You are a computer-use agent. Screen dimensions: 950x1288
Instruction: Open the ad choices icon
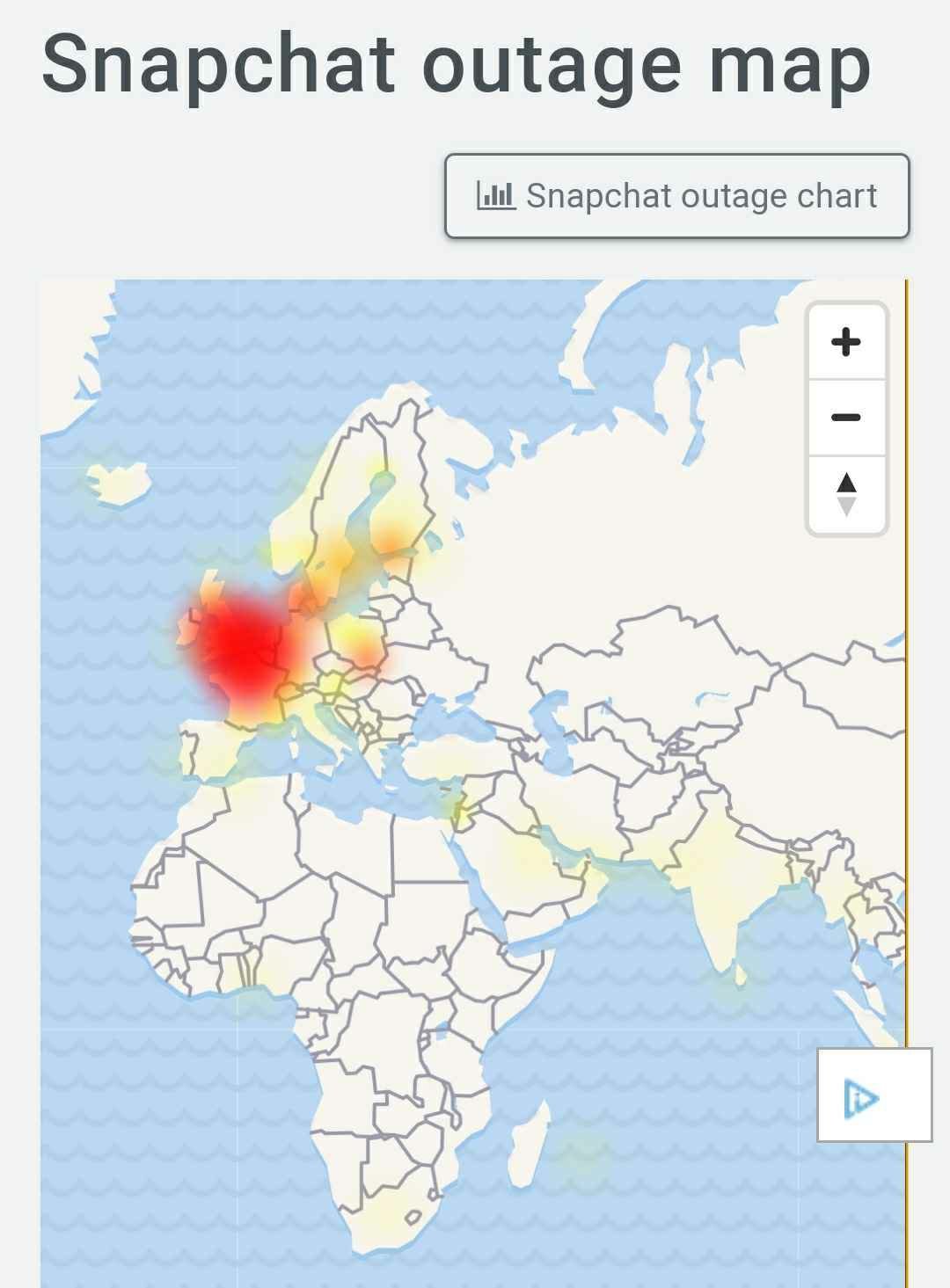[861, 1098]
